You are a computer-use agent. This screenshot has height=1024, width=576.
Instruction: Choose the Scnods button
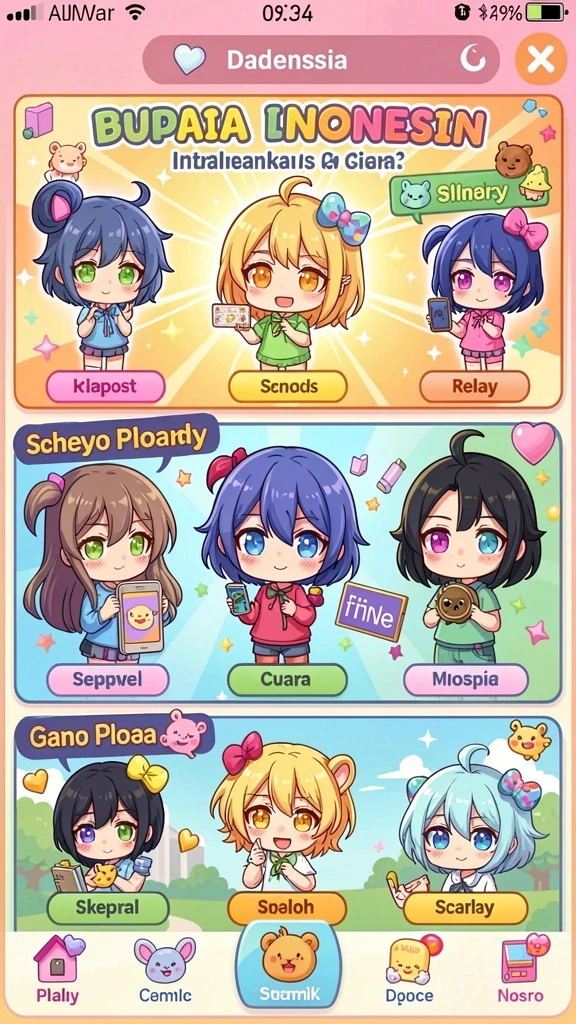tap(287, 387)
